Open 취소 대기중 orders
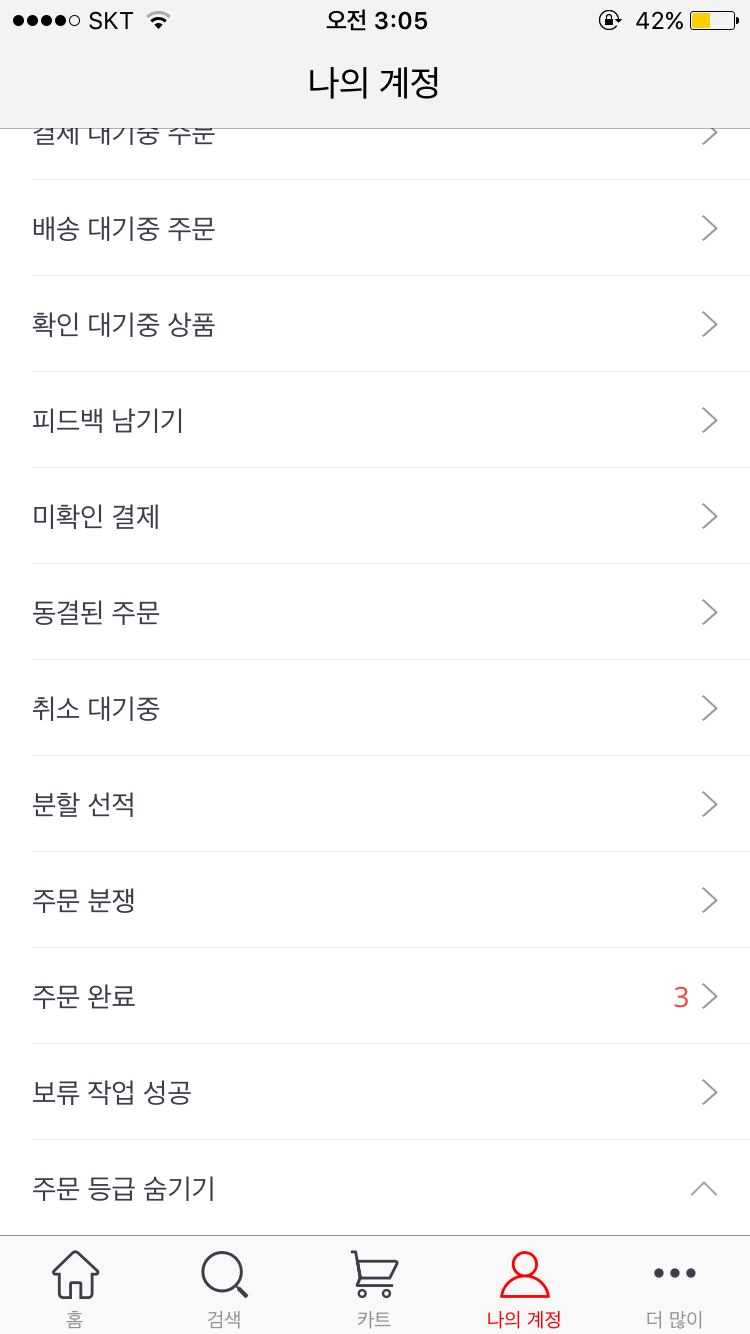 click(x=375, y=708)
